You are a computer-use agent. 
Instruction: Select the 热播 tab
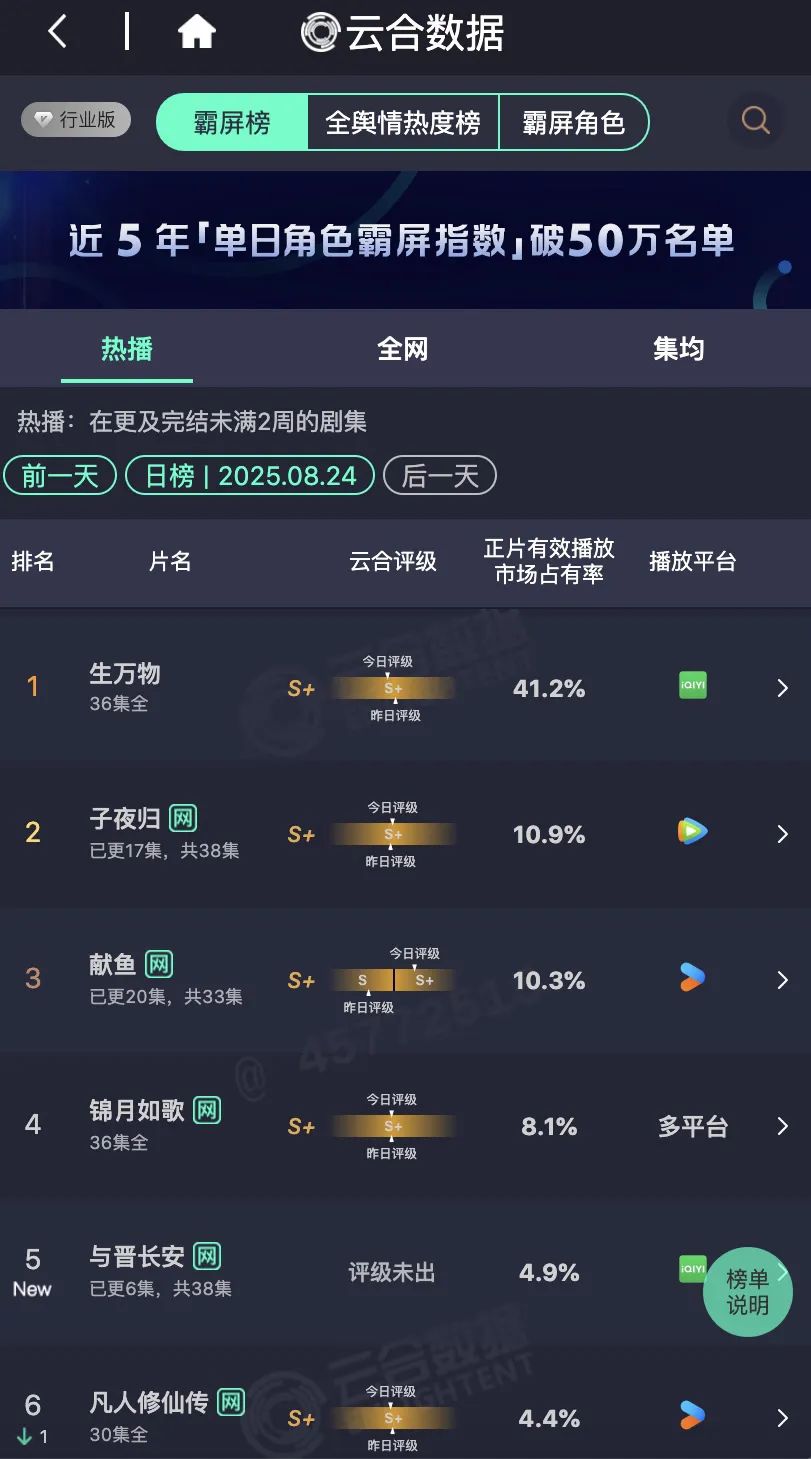[127, 349]
